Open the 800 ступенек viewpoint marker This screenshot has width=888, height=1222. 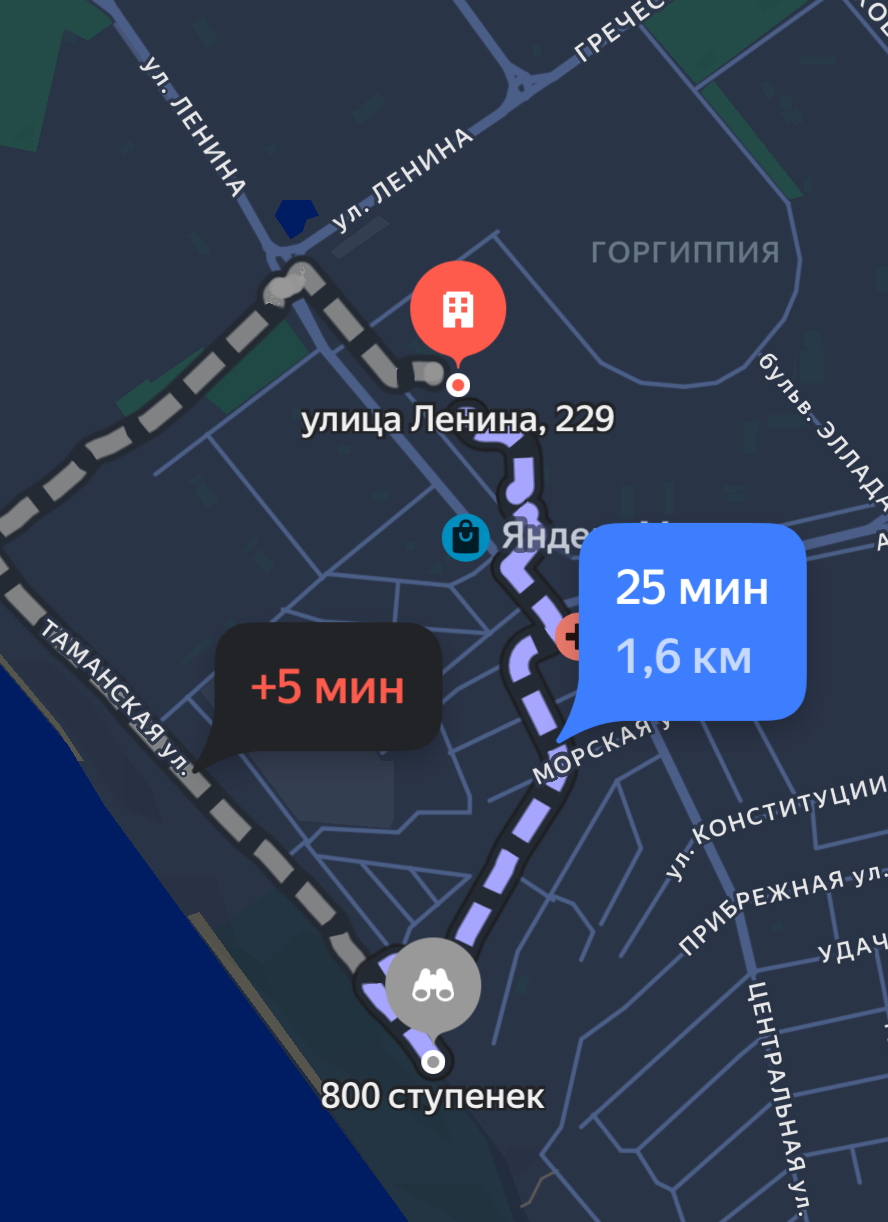(x=433, y=987)
